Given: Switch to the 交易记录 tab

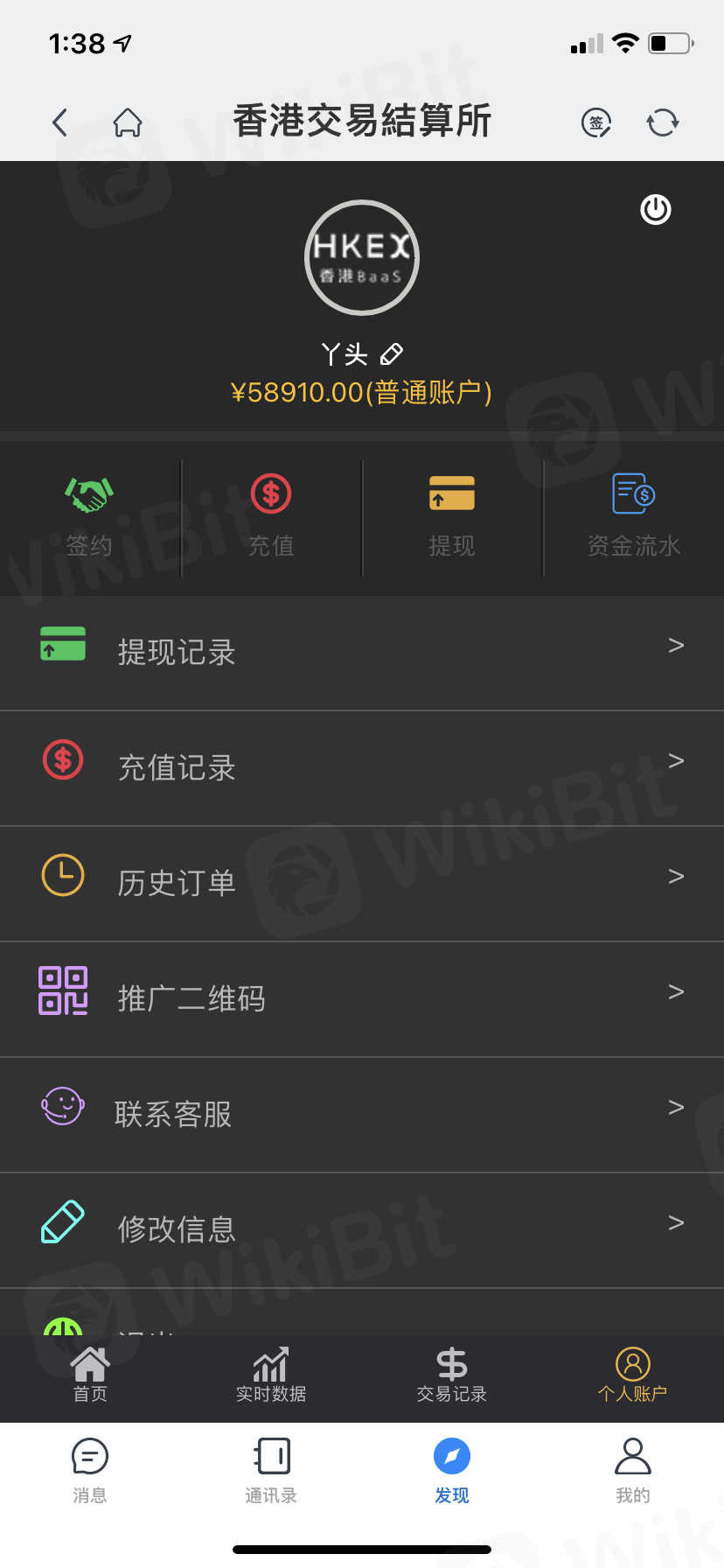Looking at the screenshot, I should pos(452,1374).
